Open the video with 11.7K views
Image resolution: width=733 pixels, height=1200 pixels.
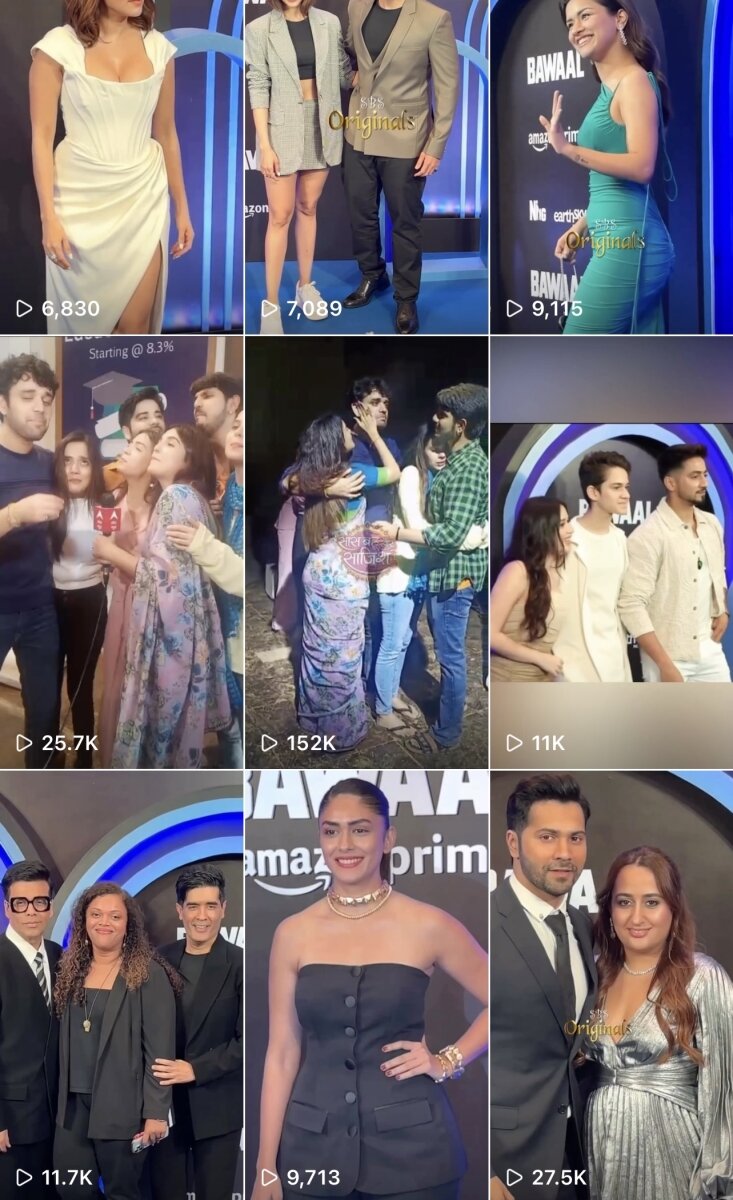coord(121,985)
